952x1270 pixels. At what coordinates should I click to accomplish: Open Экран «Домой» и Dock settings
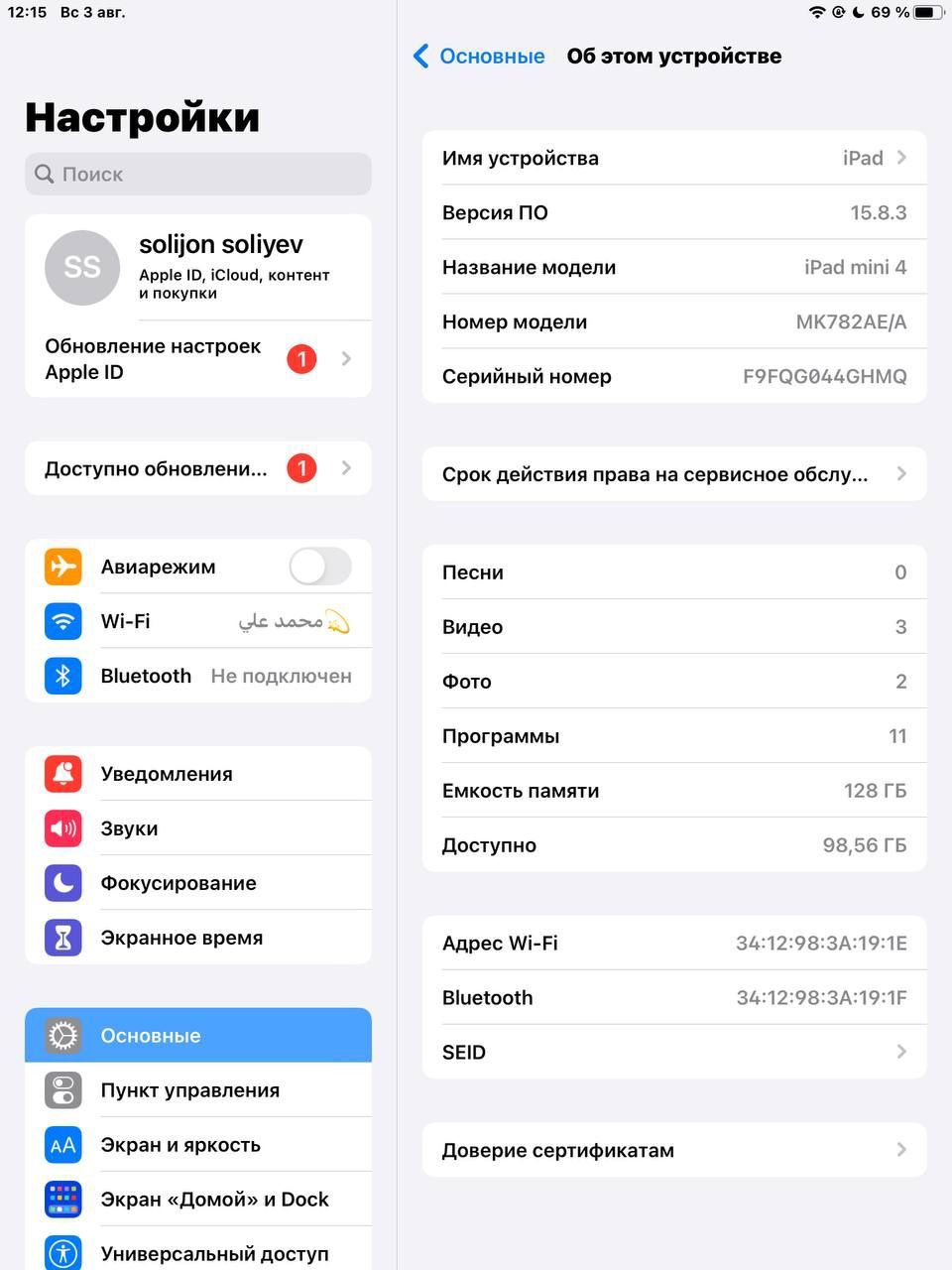coord(198,1200)
